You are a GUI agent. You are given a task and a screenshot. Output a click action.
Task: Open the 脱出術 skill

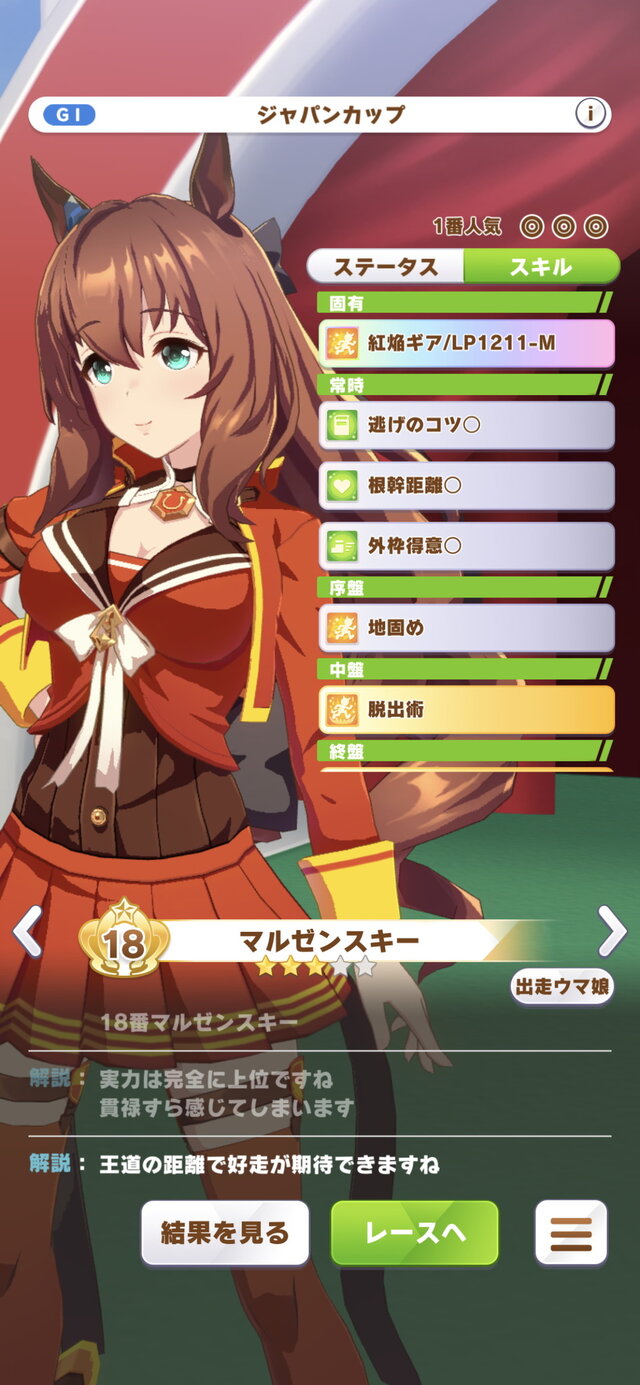tap(466, 710)
